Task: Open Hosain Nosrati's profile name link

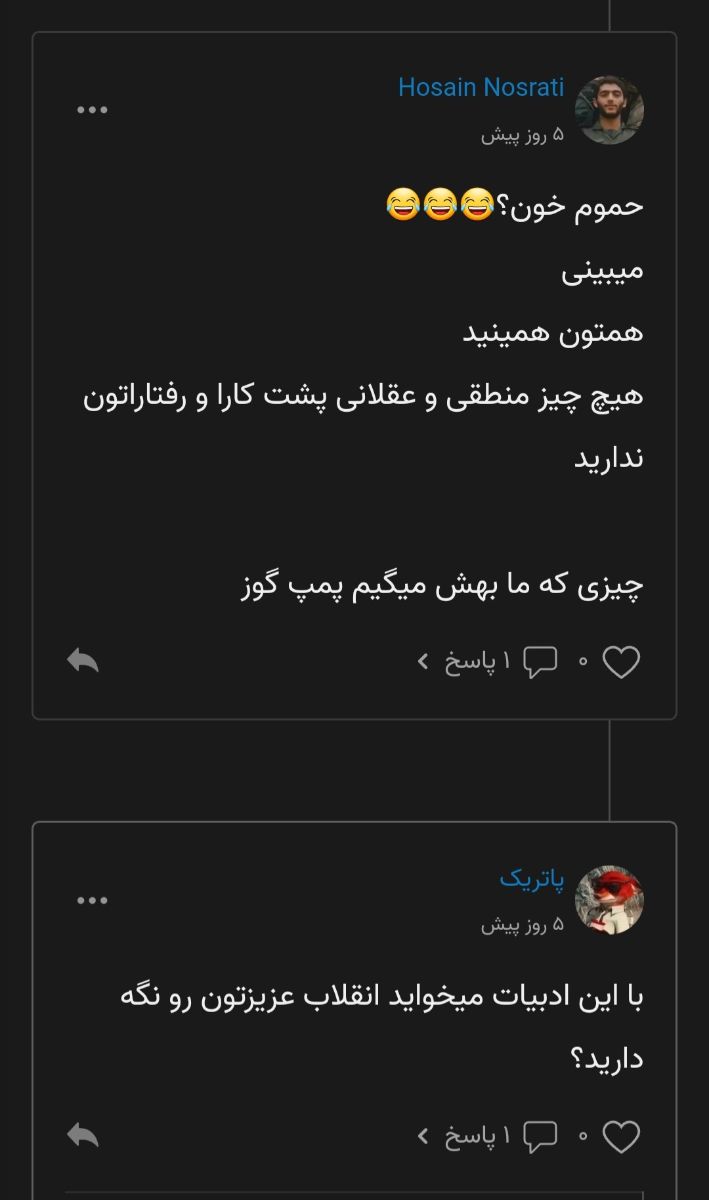Action: tap(481, 88)
